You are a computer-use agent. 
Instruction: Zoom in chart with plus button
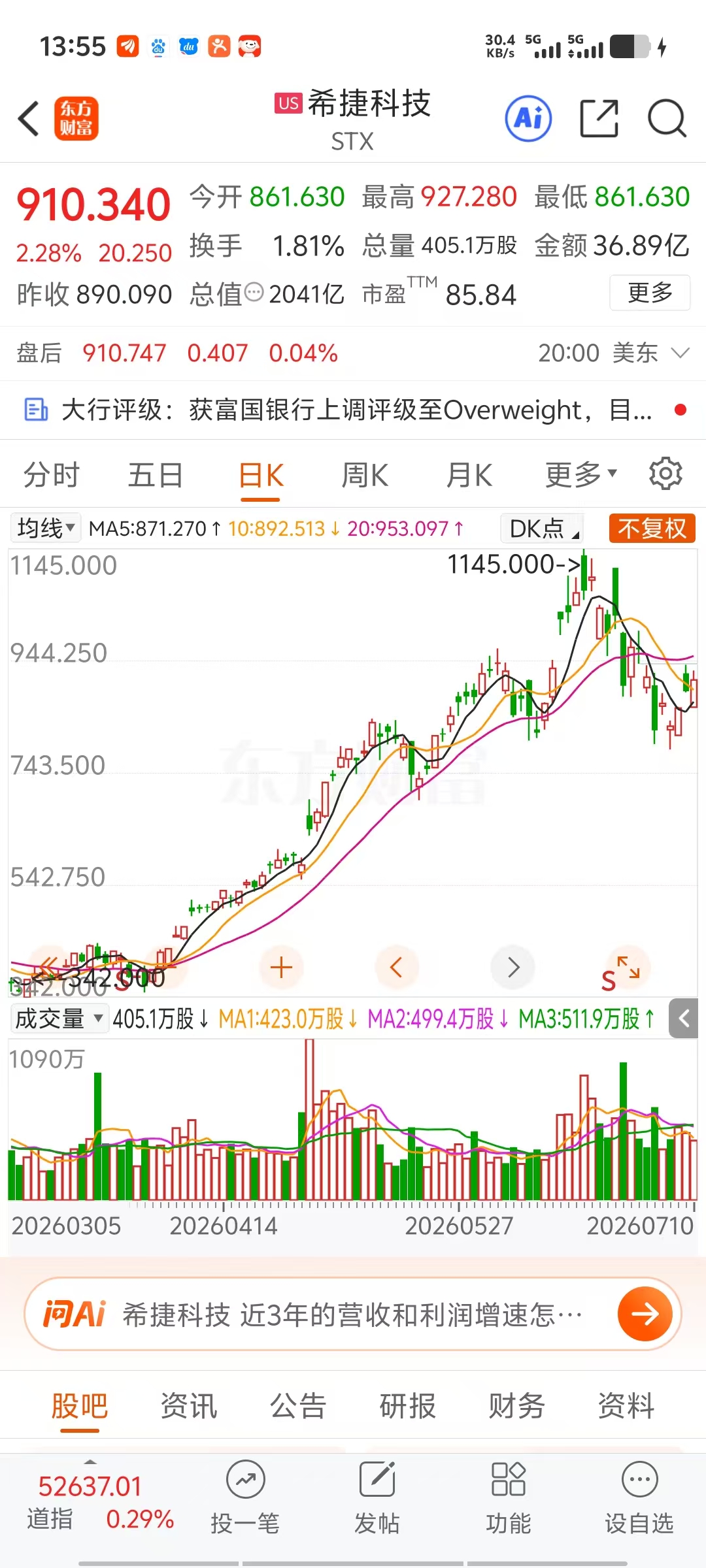click(x=281, y=968)
